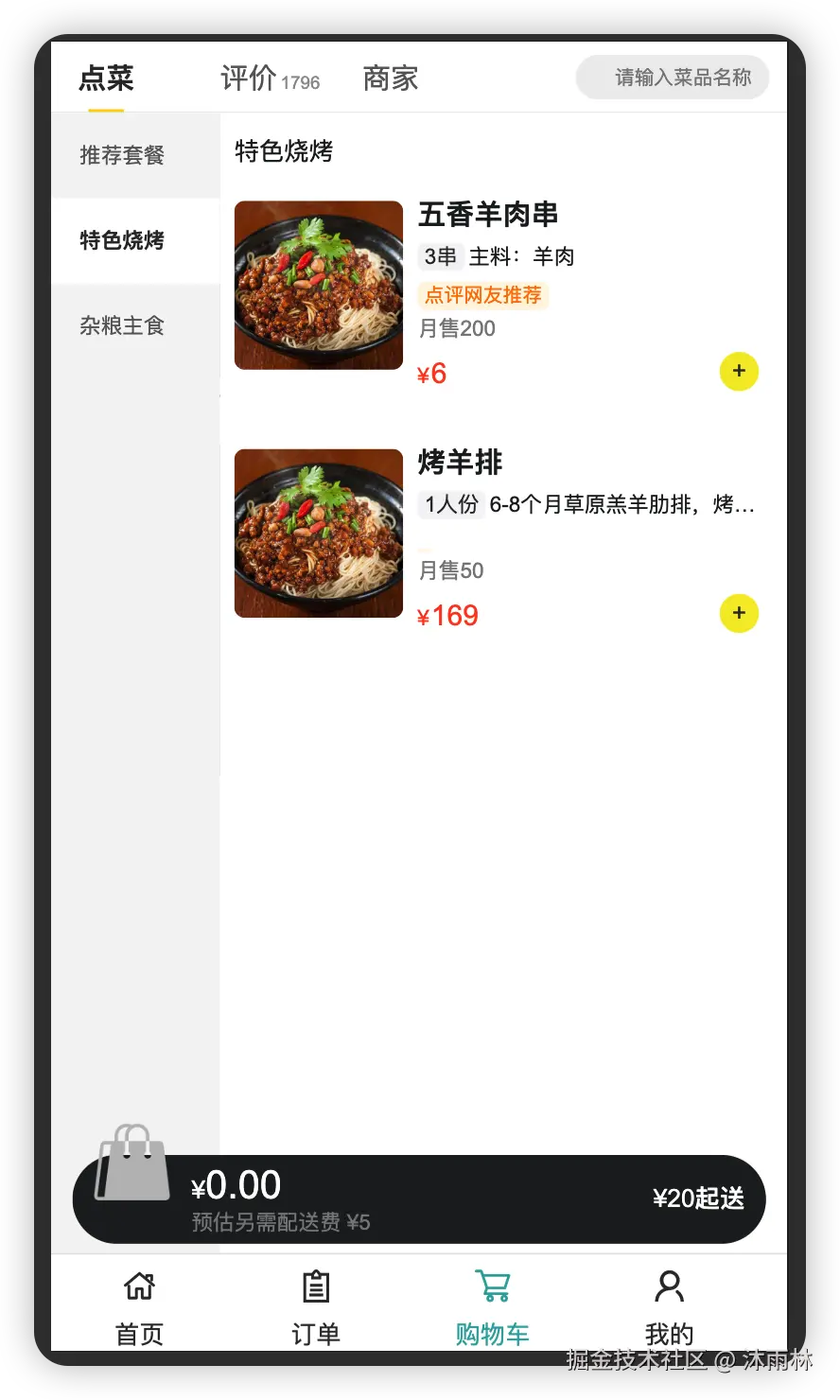The width and height of the screenshot is (840, 1400).
Task: Go to the 首页 home tab
Action: (139, 1307)
